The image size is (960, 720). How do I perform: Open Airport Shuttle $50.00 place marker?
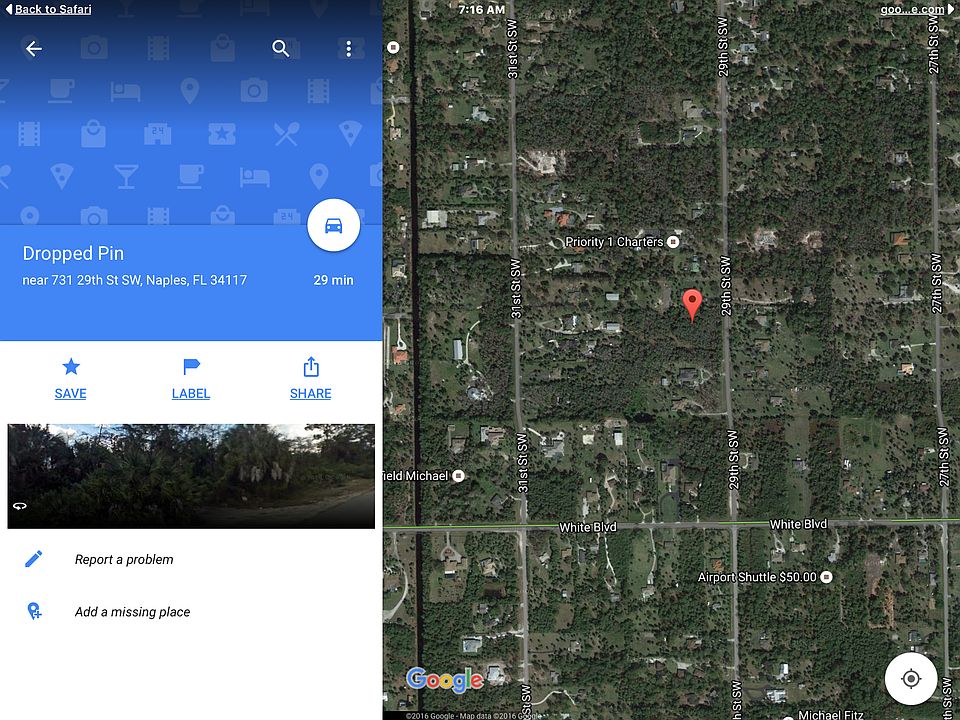pos(826,578)
